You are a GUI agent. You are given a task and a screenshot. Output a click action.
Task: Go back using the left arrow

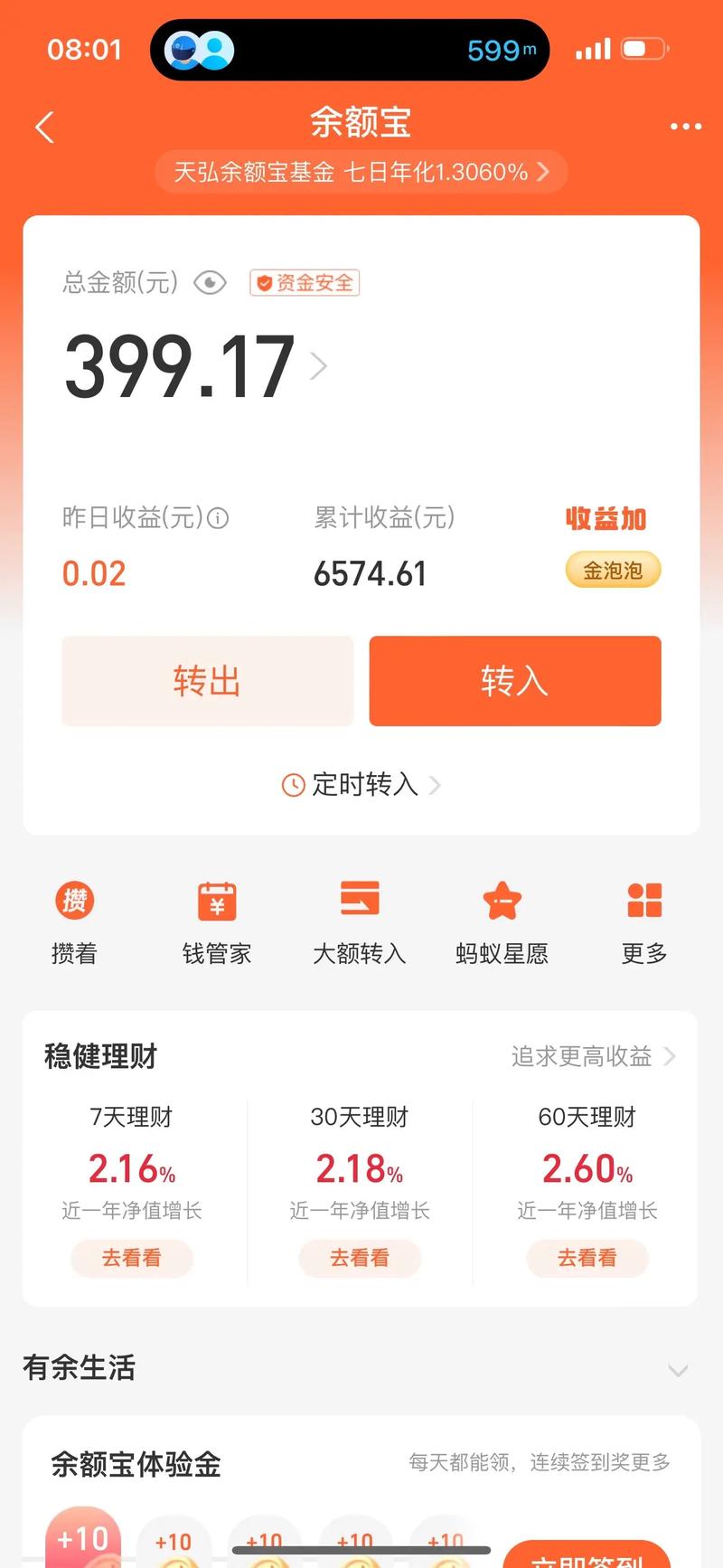(x=44, y=127)
